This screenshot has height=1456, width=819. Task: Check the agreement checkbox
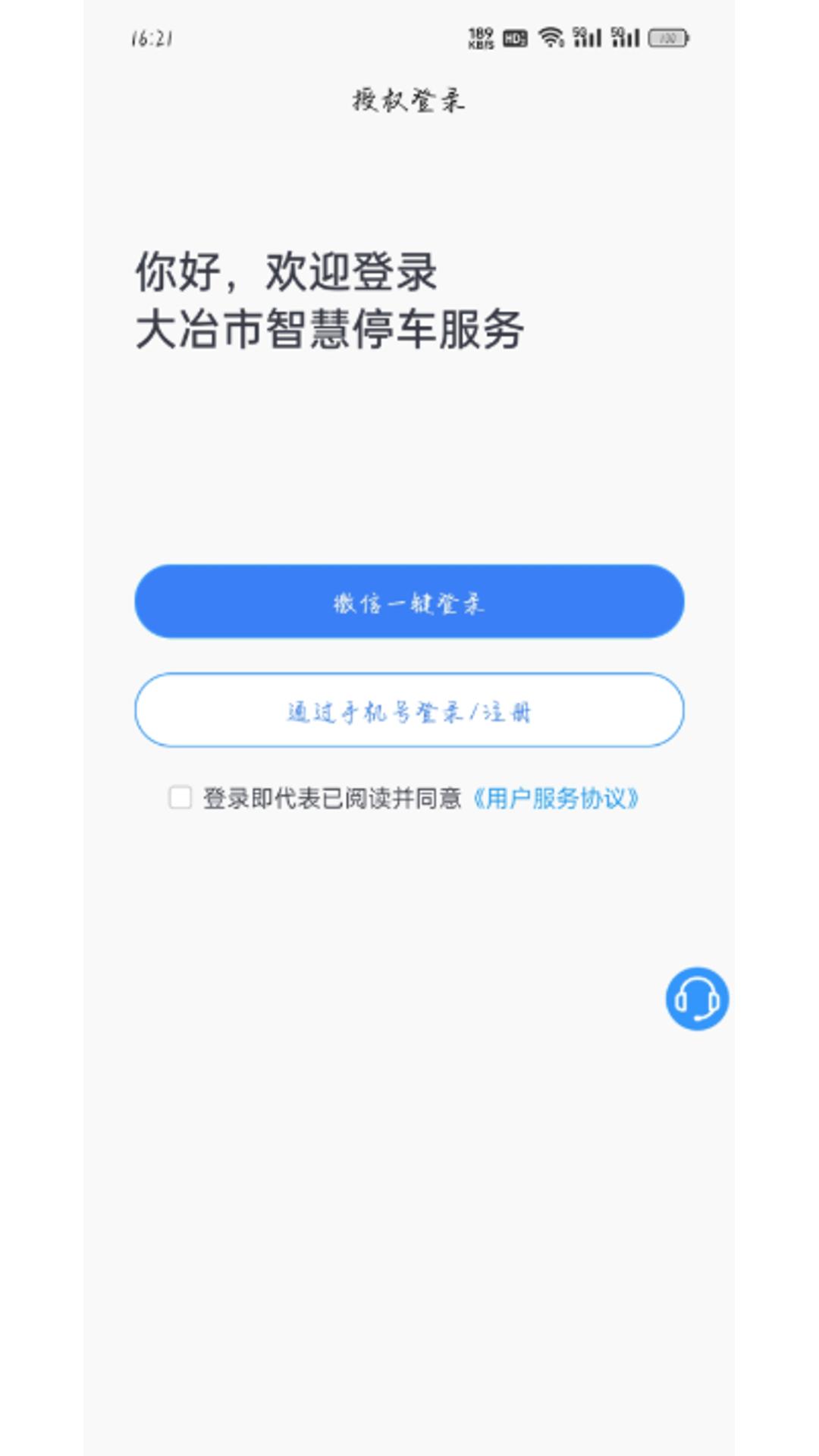pos(180,798)
